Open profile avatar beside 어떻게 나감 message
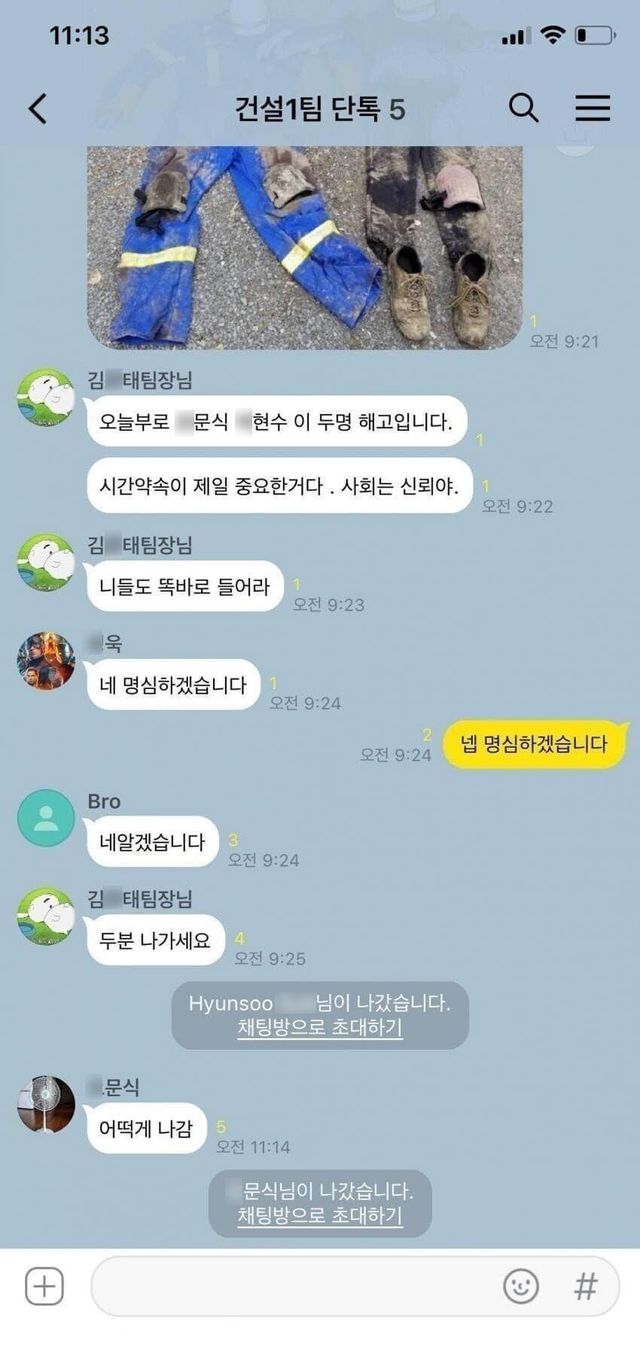 pyautogui.click(x=46, y=1104)
